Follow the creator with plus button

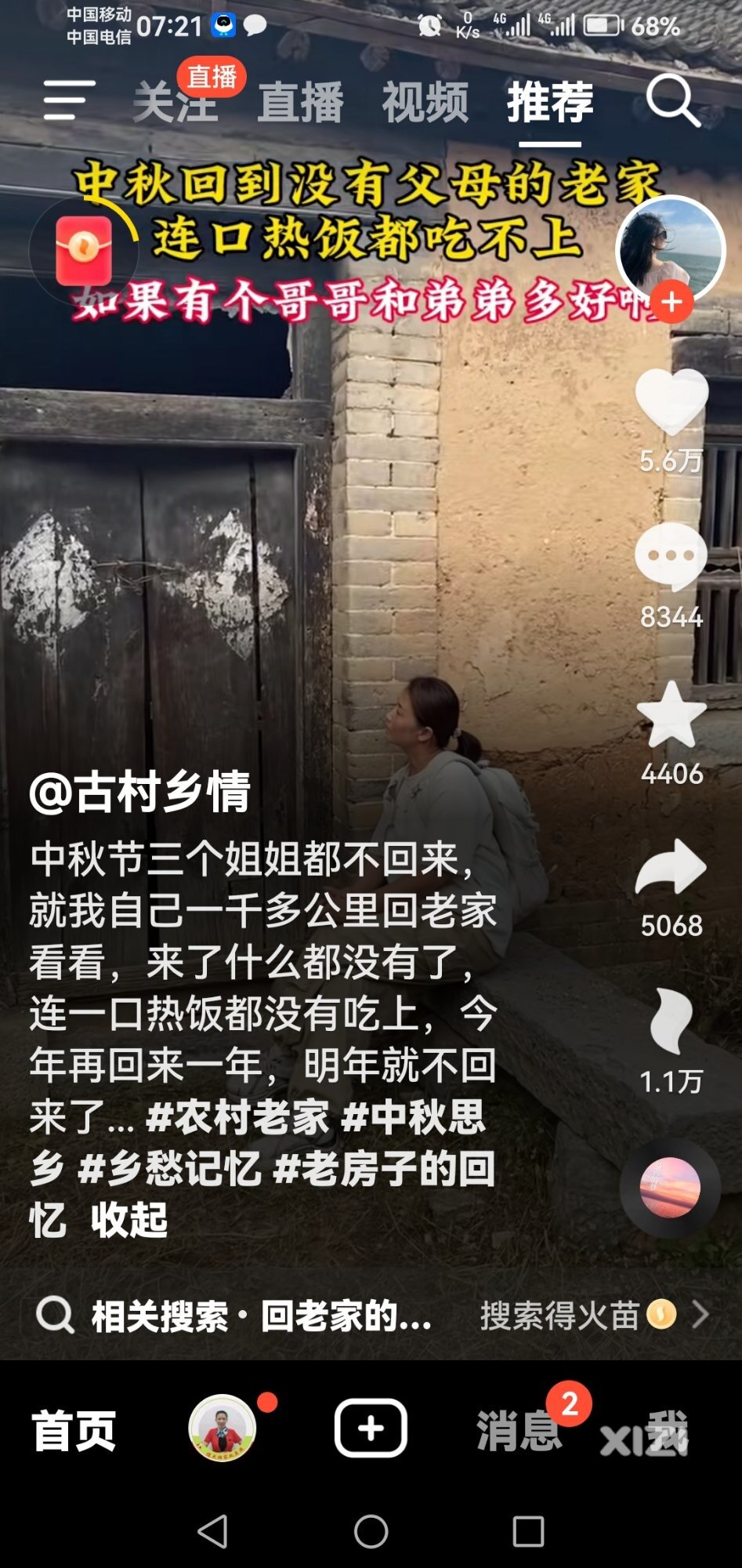(x=672, y=303)
